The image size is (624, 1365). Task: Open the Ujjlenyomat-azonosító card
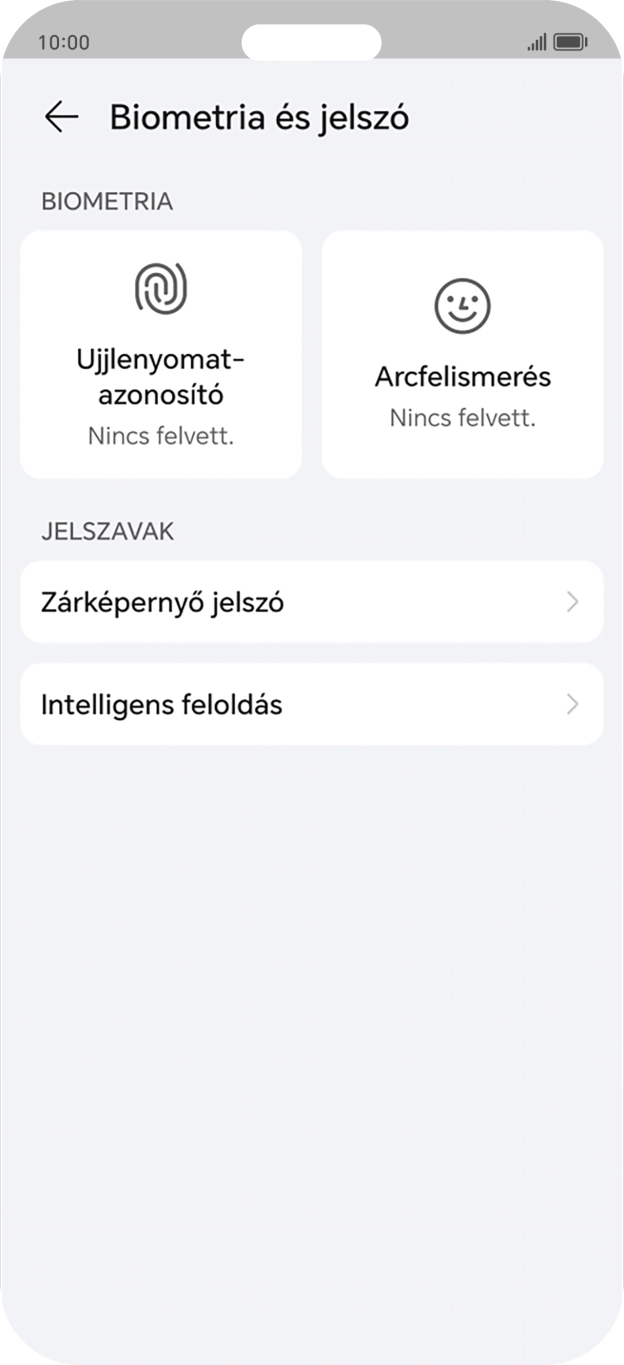(x=161, y=354)
